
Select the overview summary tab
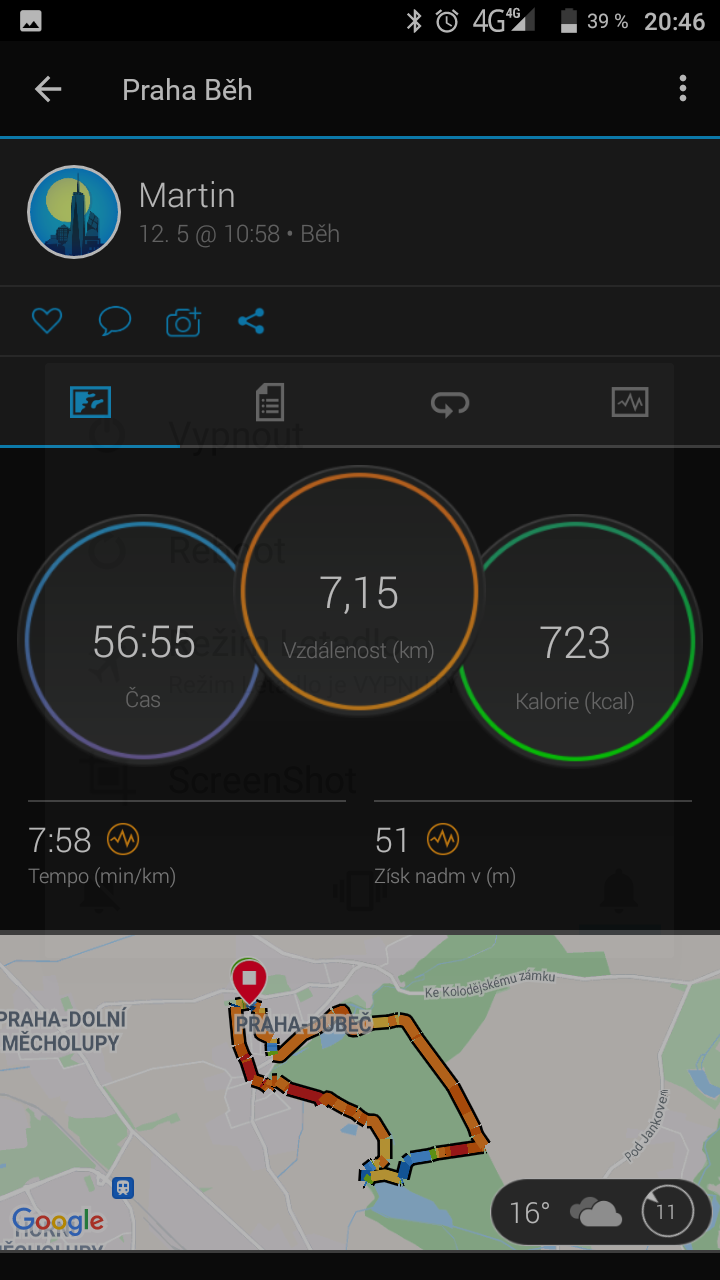coord(90,402)
